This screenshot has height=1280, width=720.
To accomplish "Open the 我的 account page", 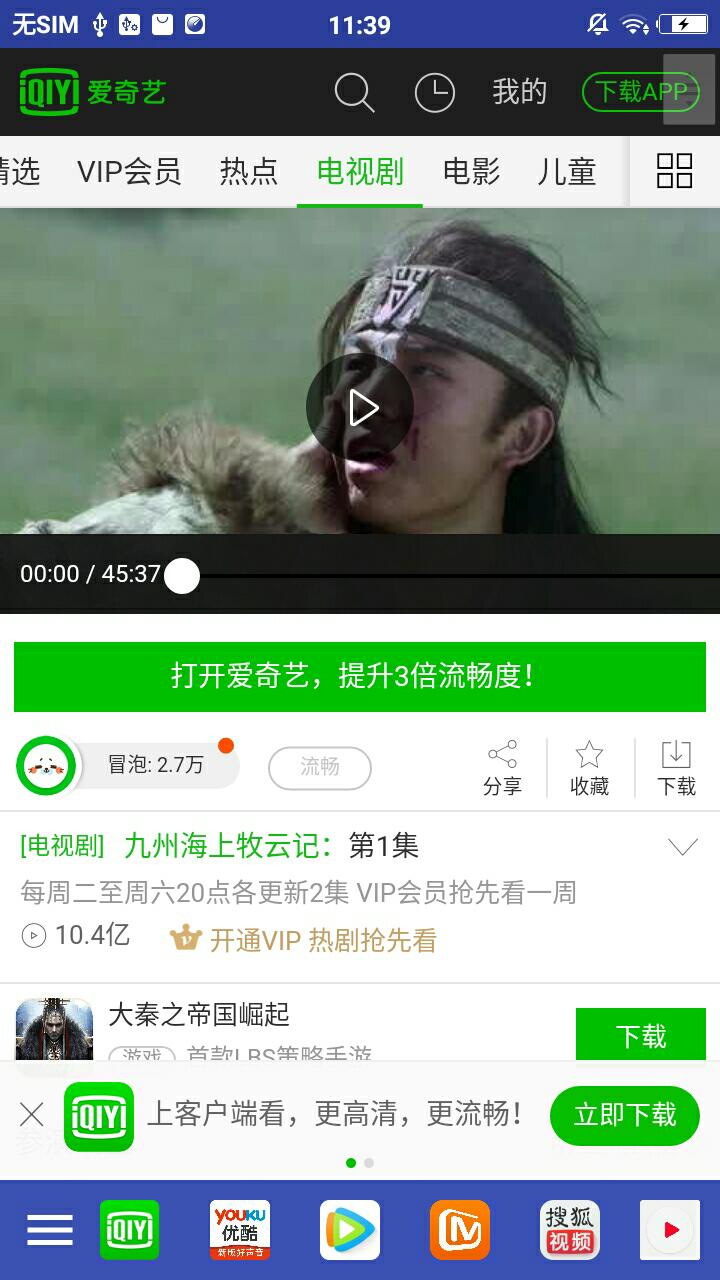I will tap(519, 92).
